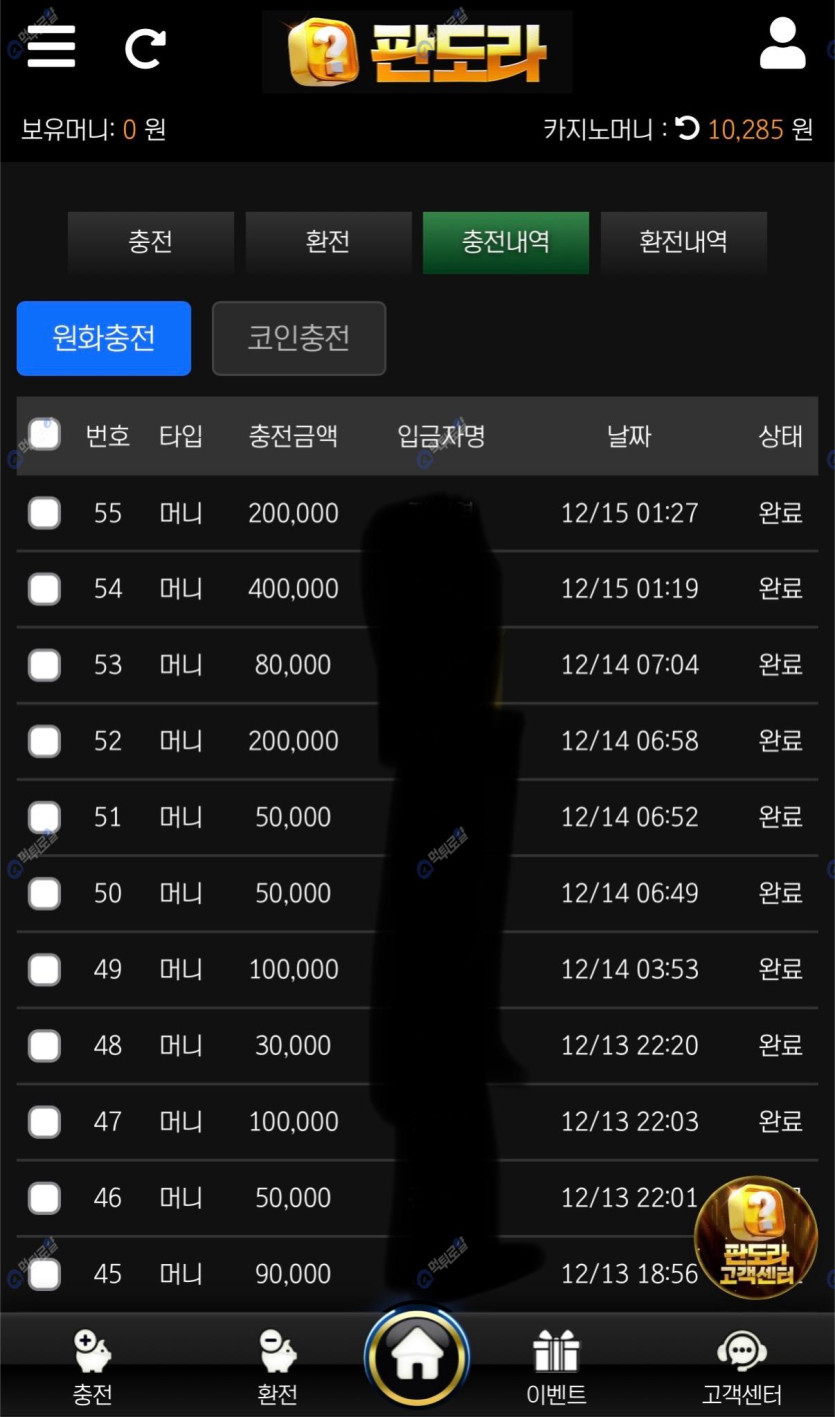Screen dimensions: 835x1417
Task: Check the box for entry 55
Action: (44, 513)
